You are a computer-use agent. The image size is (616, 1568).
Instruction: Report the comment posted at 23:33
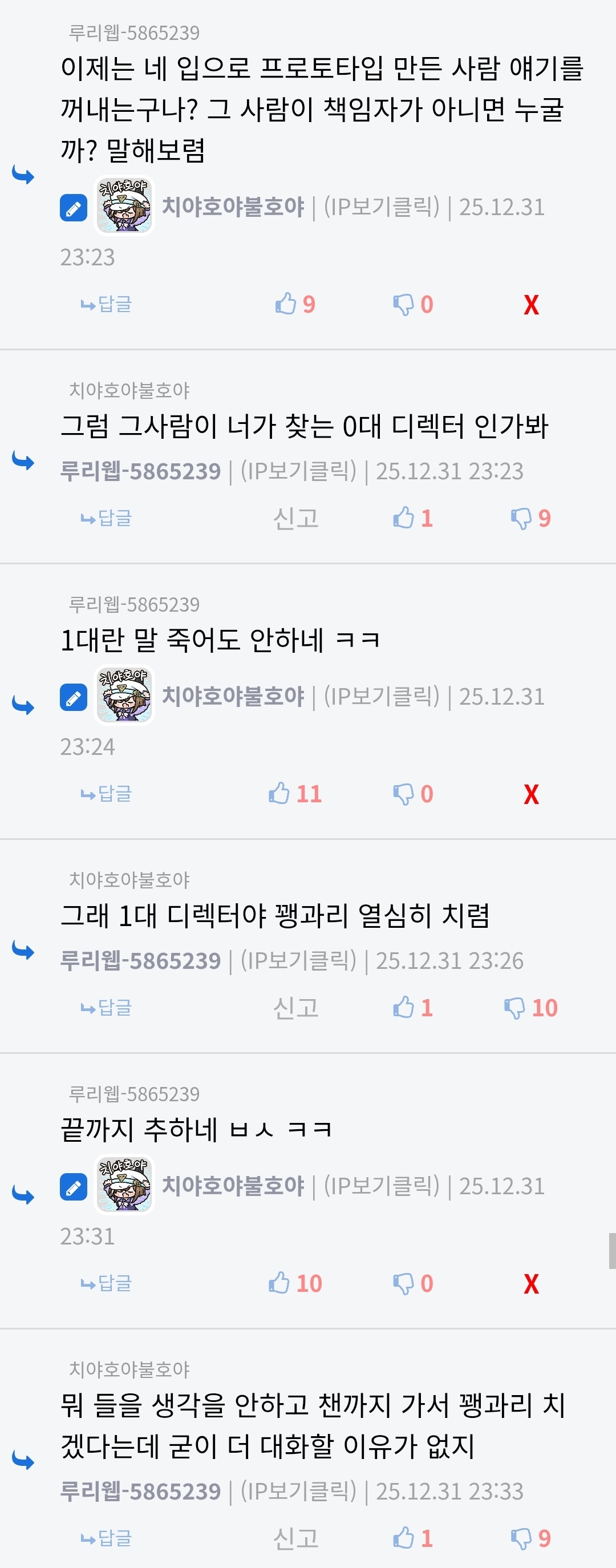296,1538
